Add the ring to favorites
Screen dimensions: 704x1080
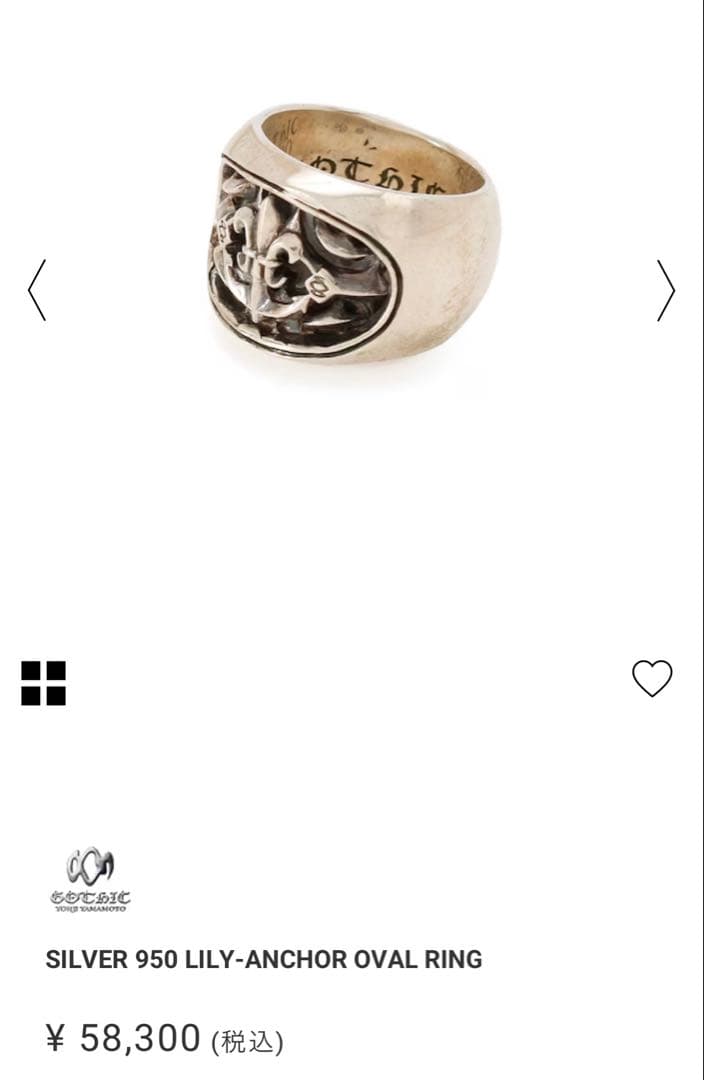[x=652, y=679]
